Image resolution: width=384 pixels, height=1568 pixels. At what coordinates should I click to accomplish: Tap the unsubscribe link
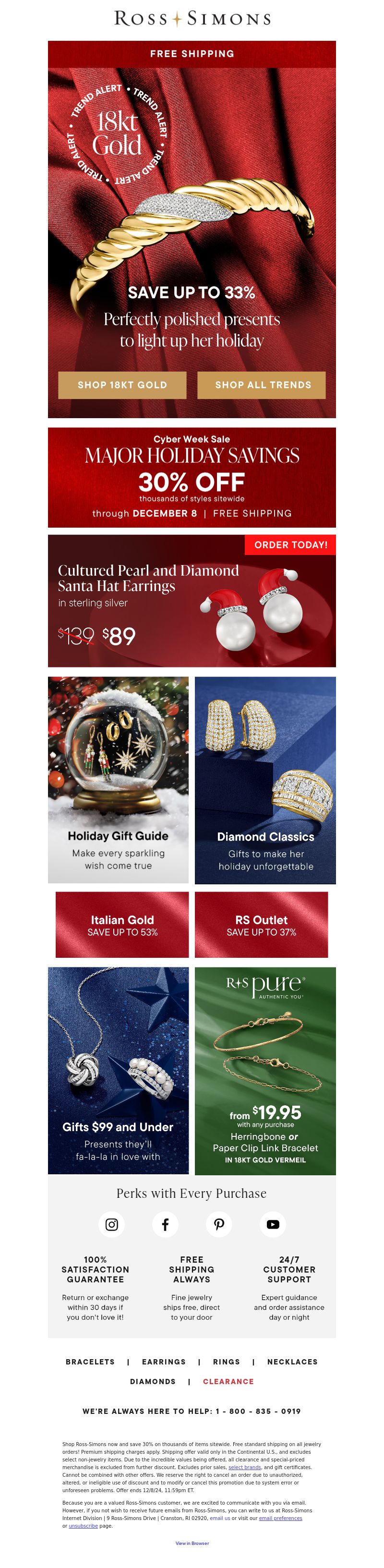83,1525
